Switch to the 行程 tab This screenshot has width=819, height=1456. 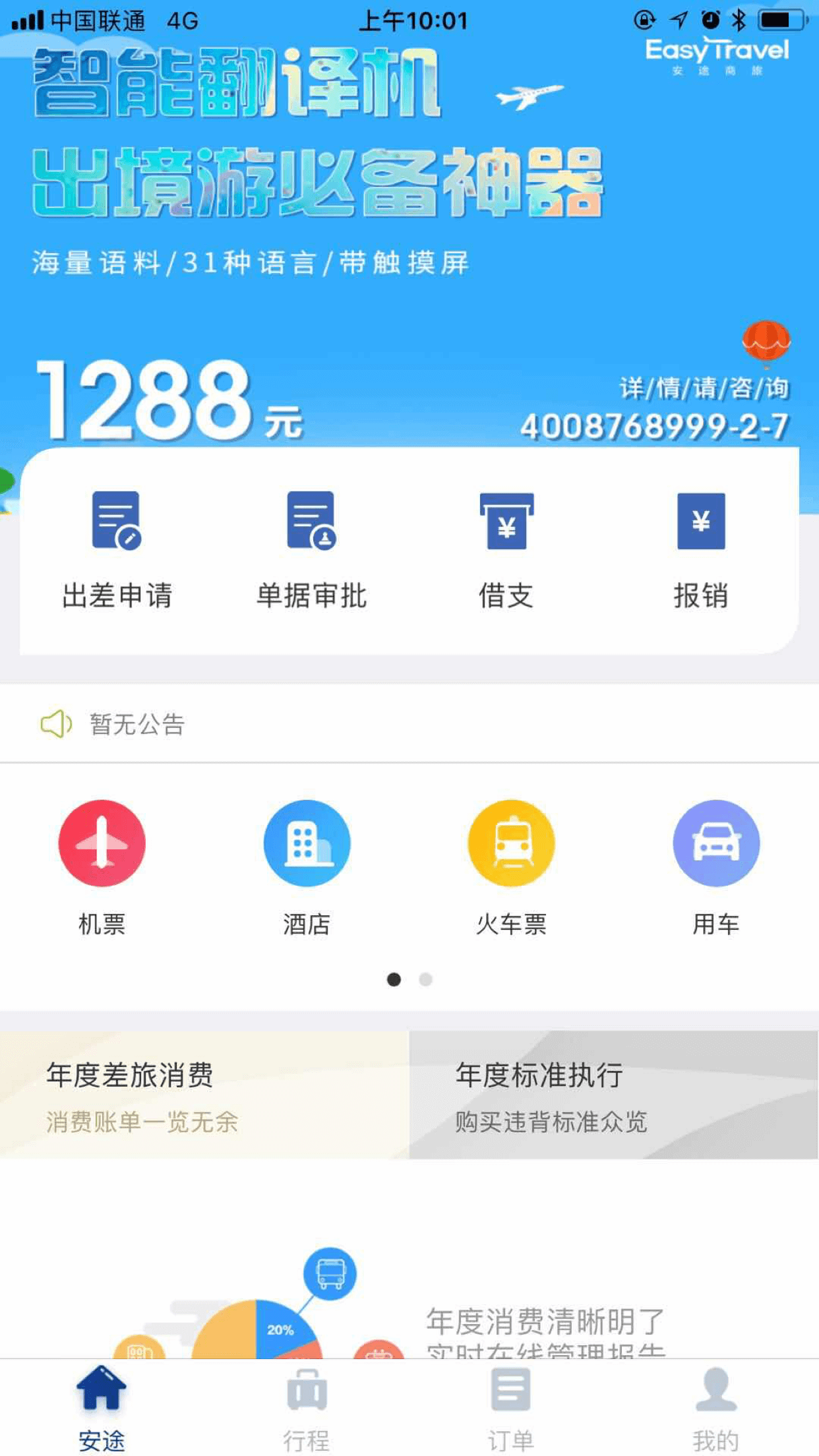pos(307,1409)
